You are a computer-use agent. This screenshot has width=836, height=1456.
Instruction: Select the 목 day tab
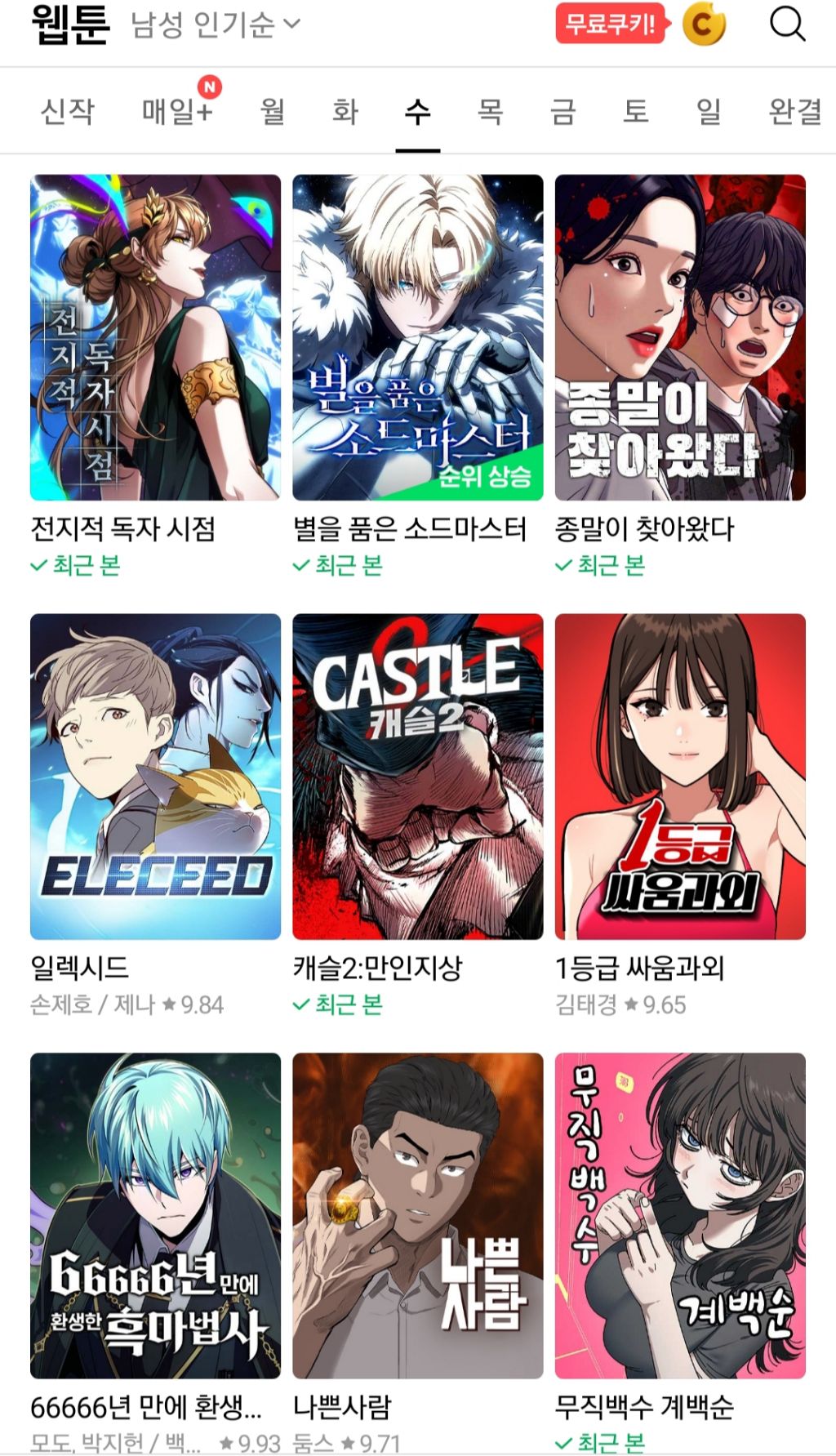pos(490,111)
